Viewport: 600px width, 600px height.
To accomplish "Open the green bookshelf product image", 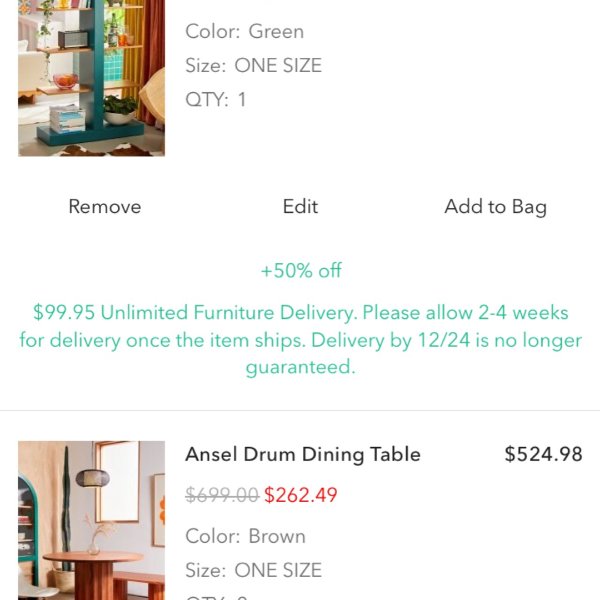I will click(91, 78).
